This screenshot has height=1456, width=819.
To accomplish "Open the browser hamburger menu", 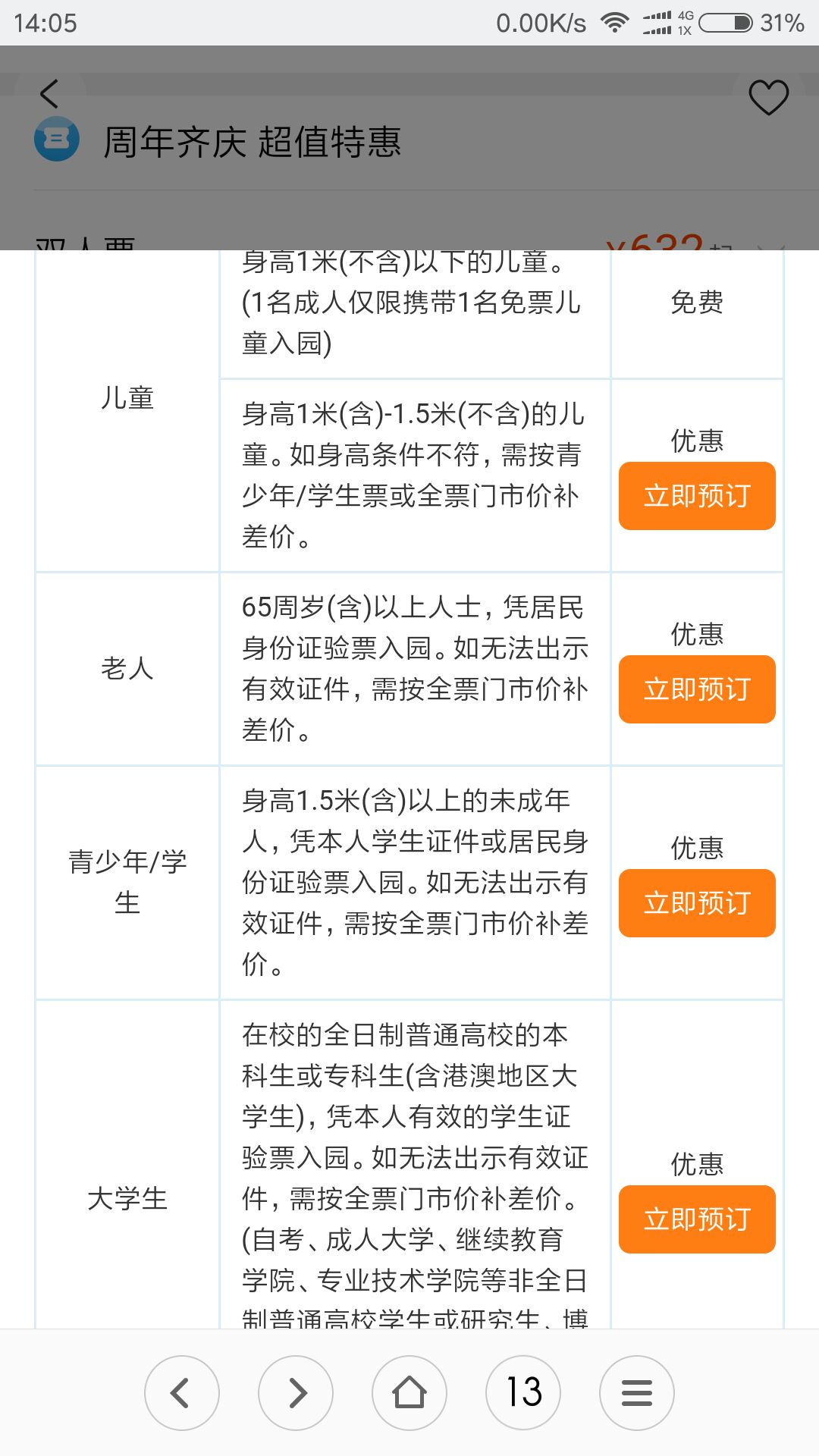I will (637, 1393).
